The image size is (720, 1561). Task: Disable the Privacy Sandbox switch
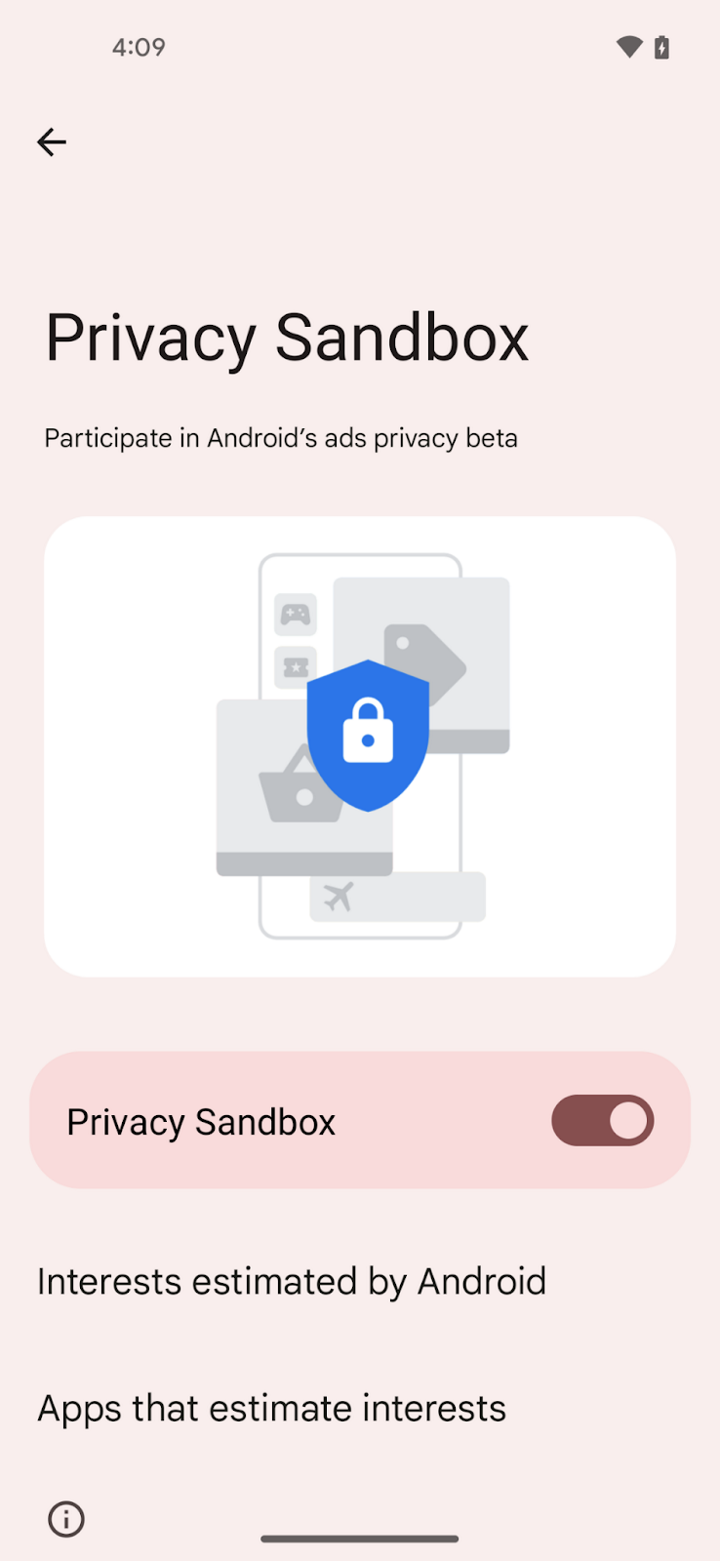602,1120
